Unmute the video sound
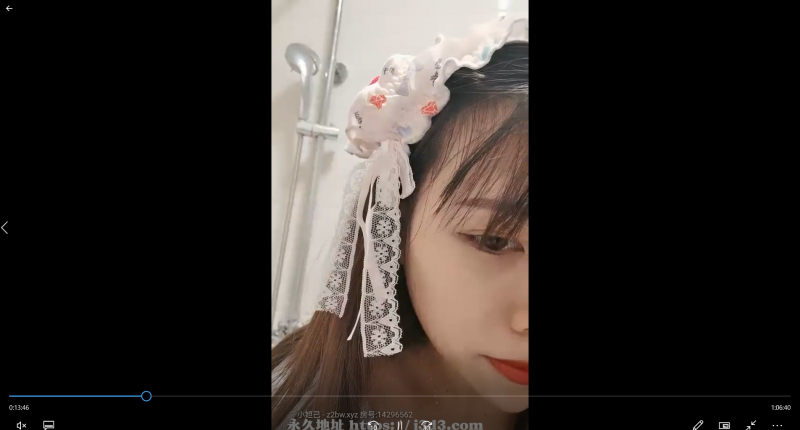Image resolution: width=800 pixels, height=430 pixels. (21, 425)
